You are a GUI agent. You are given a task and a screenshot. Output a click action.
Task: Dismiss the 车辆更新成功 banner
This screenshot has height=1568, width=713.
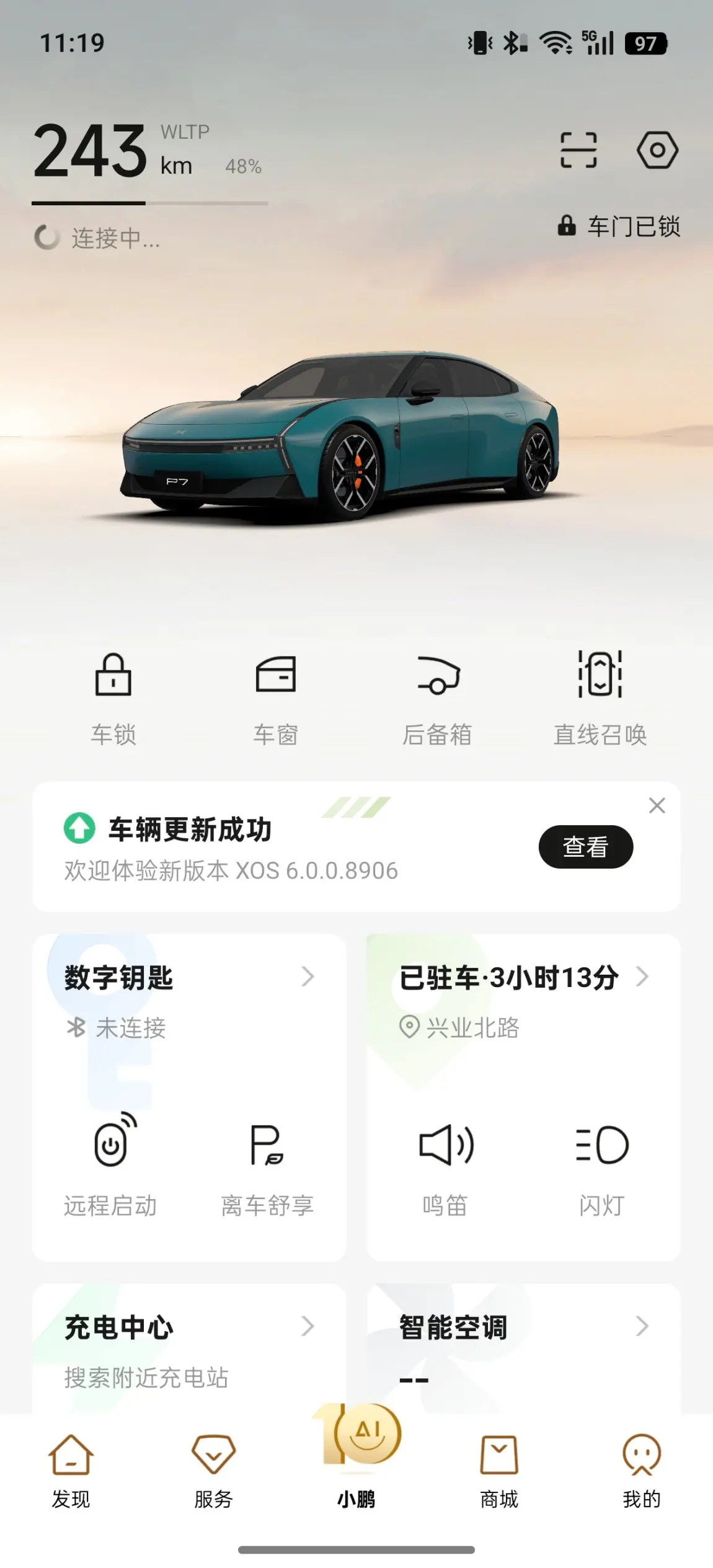tap(657, 805)
